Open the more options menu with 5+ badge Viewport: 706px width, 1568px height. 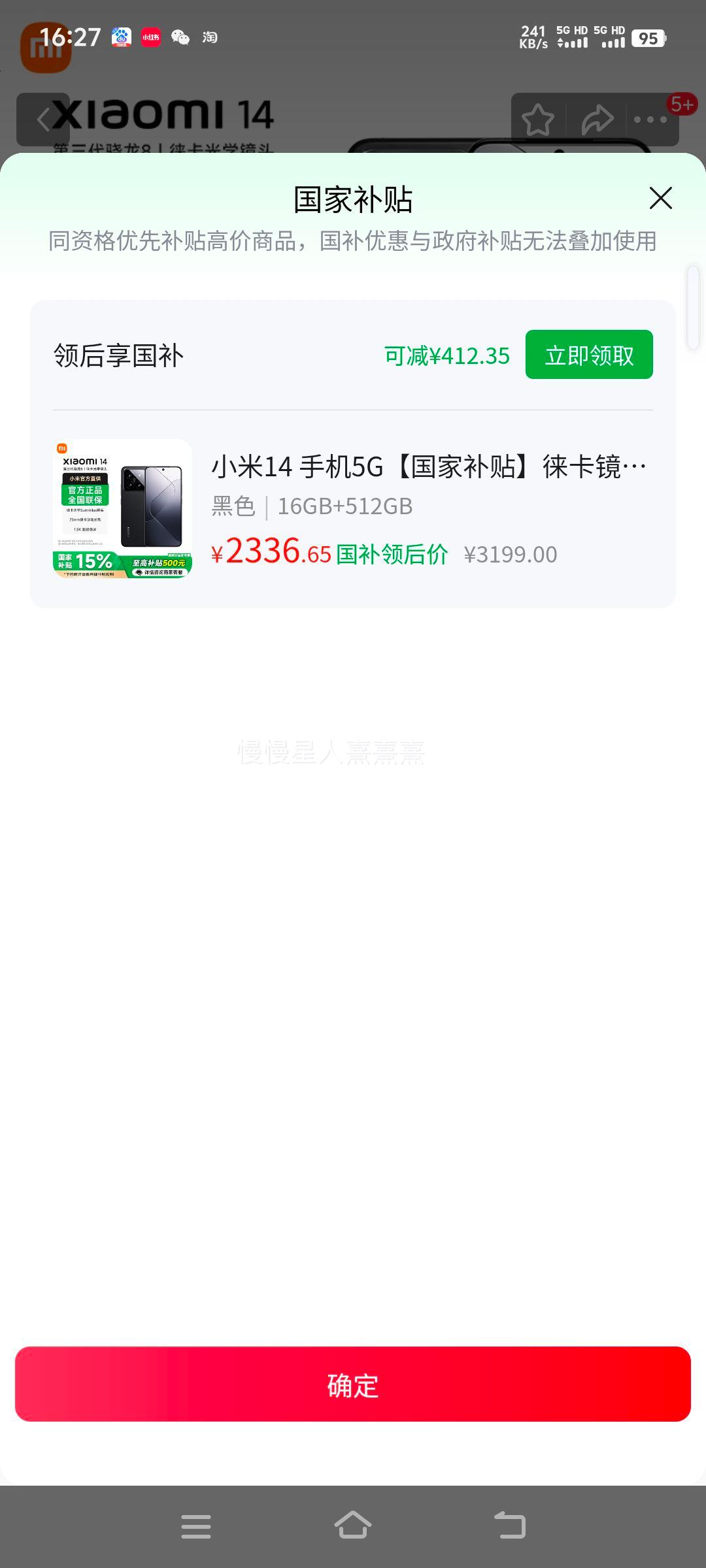[x=649, y=118]
